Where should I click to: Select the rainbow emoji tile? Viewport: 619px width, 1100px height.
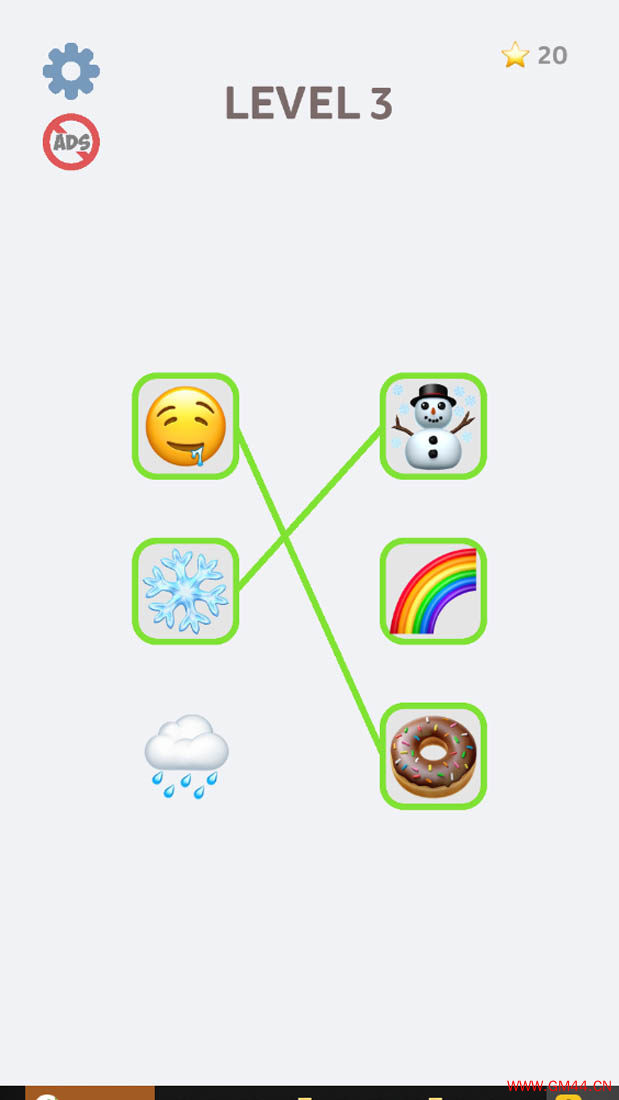coord(433,591)
